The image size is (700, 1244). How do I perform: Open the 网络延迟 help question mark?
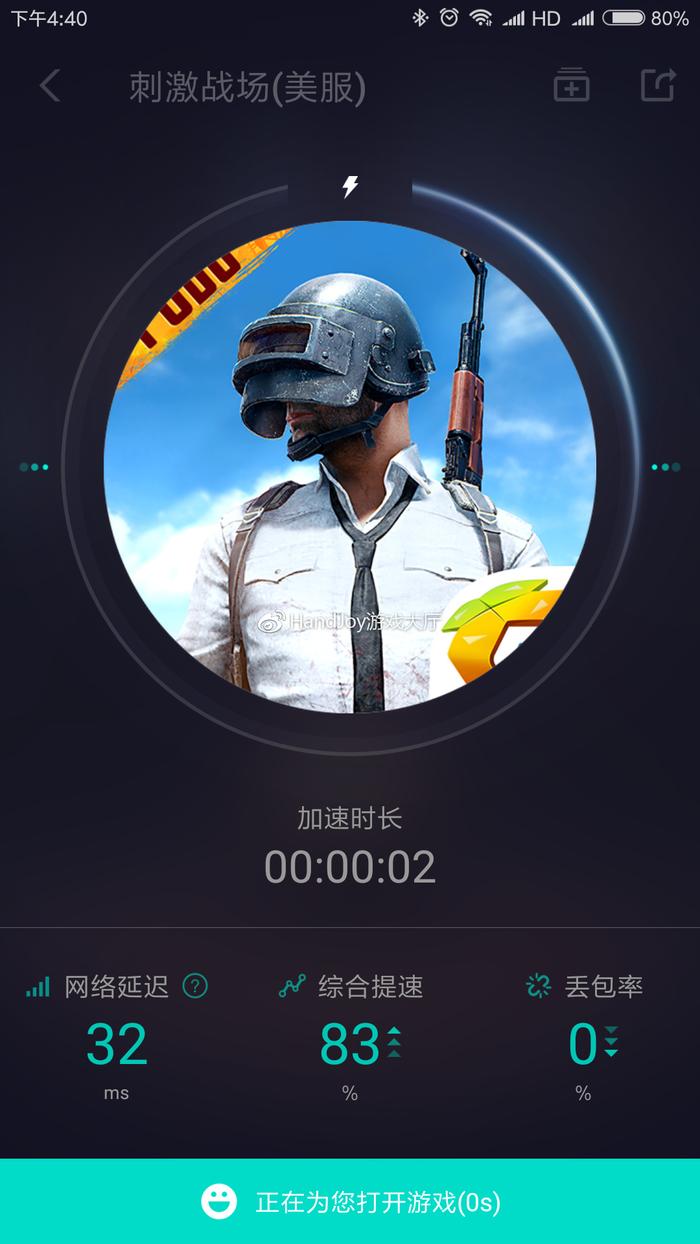click(195, 986)
